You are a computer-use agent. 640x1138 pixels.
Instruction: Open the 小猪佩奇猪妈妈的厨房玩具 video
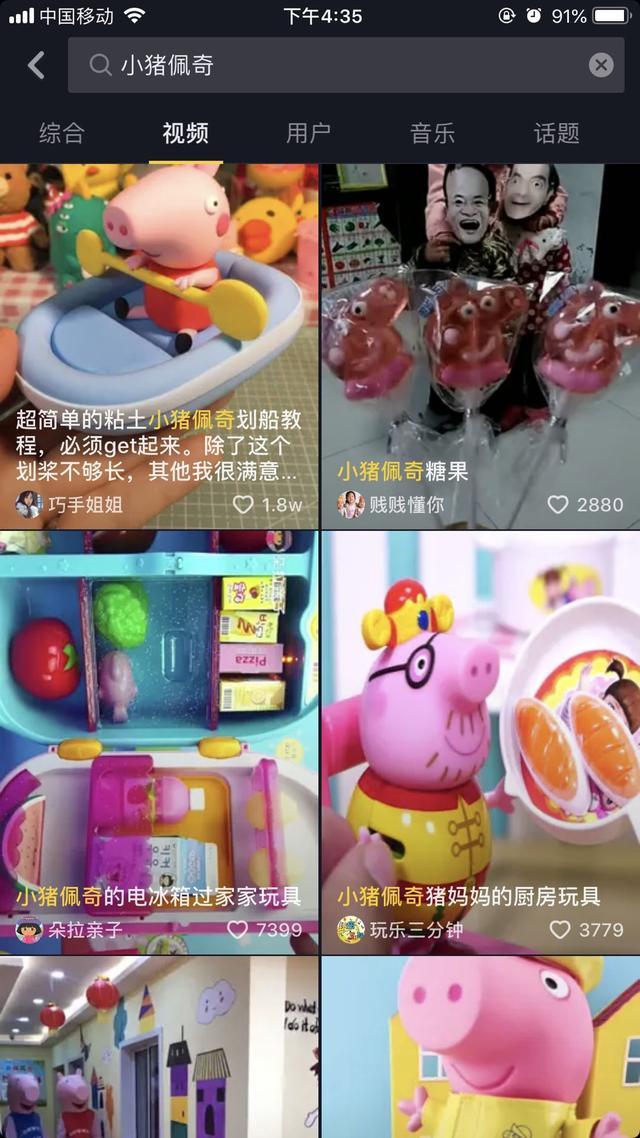coord(480,720)
